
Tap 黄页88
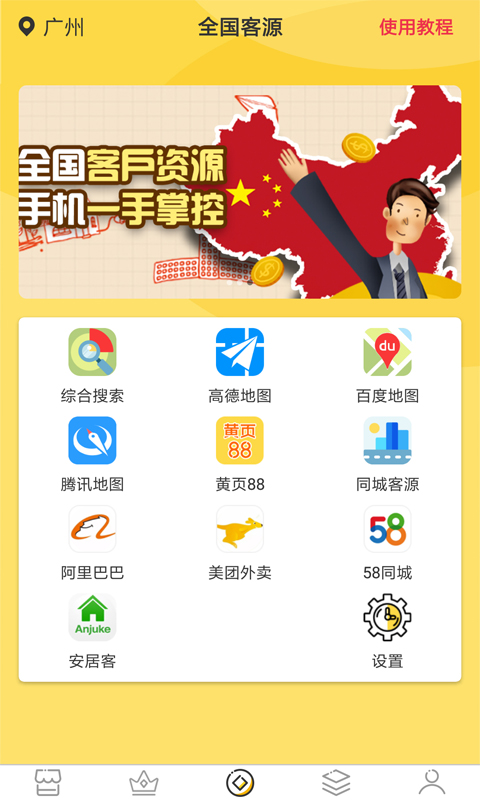[240, 454]
